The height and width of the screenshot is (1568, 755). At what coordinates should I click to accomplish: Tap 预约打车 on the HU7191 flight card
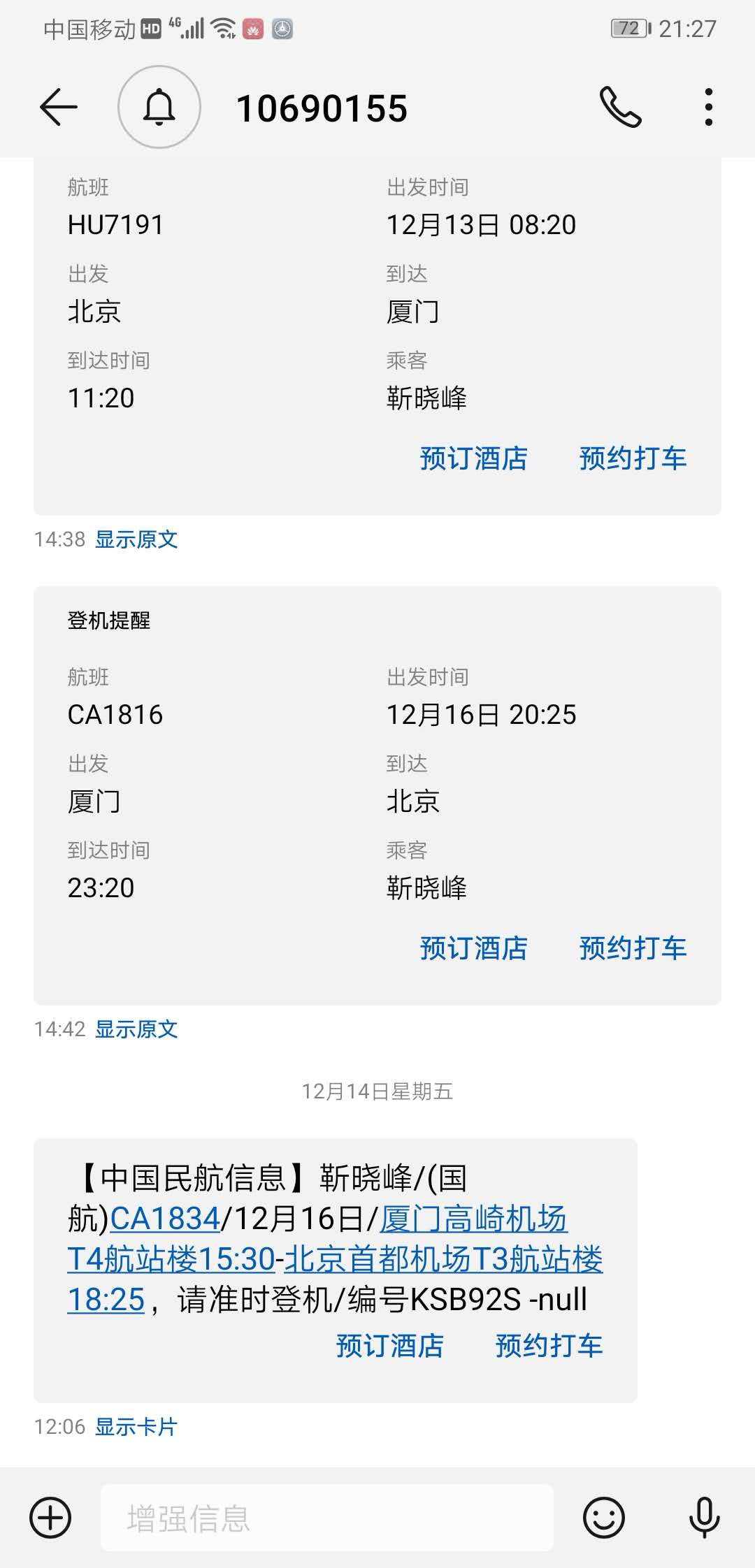(x=633, y=459)
